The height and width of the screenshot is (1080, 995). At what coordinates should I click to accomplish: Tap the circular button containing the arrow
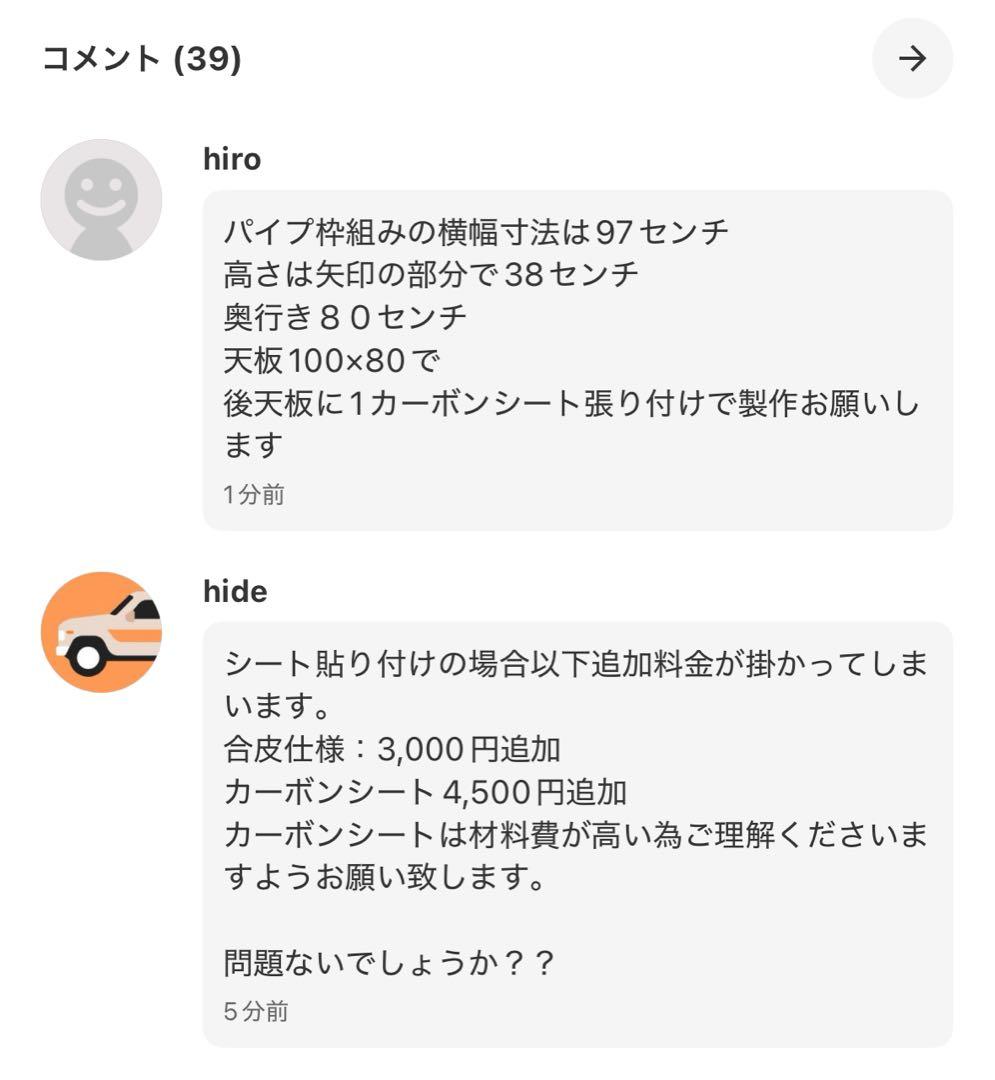[911, 58]
